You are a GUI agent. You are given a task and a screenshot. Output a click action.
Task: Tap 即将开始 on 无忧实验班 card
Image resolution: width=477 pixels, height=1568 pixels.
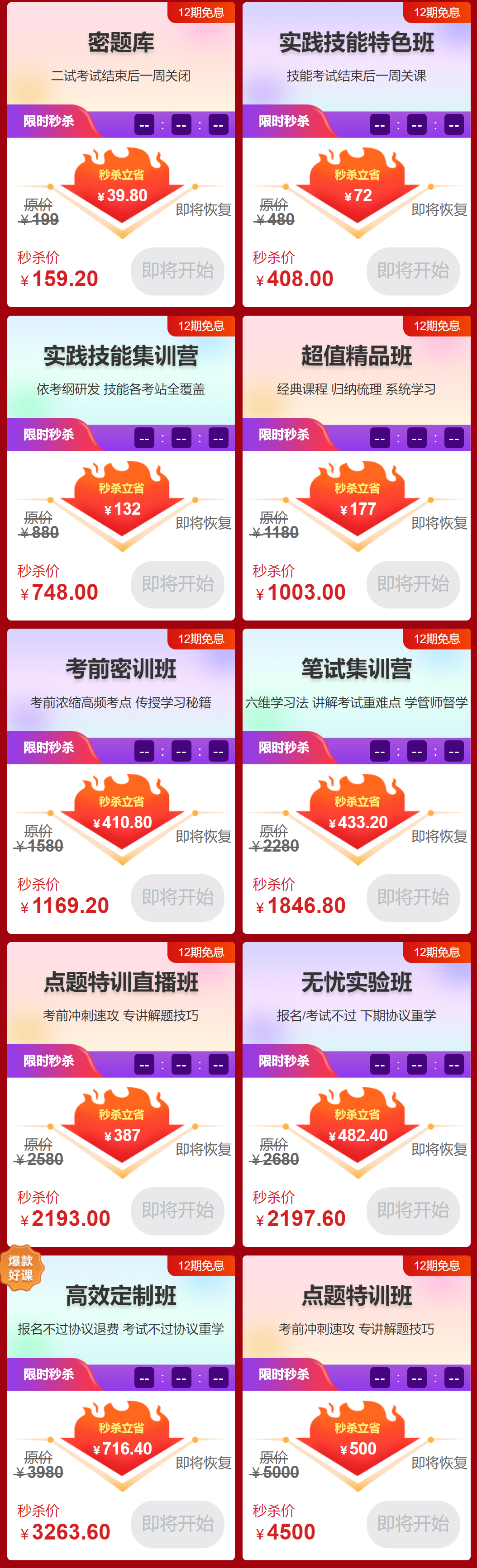pos(413,1211)
